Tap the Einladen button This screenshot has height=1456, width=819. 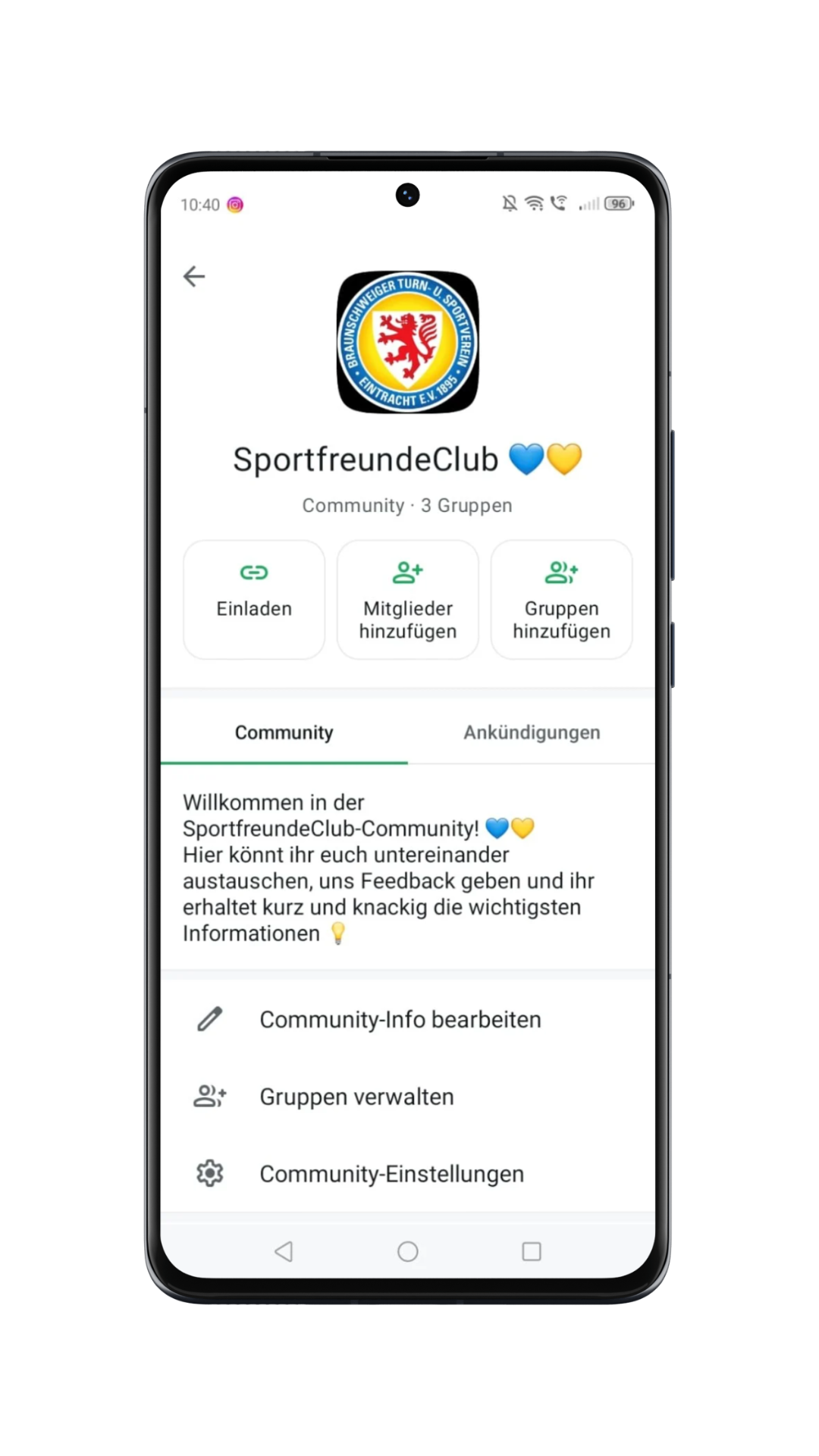pyautogui.click(x=253, y=599)
